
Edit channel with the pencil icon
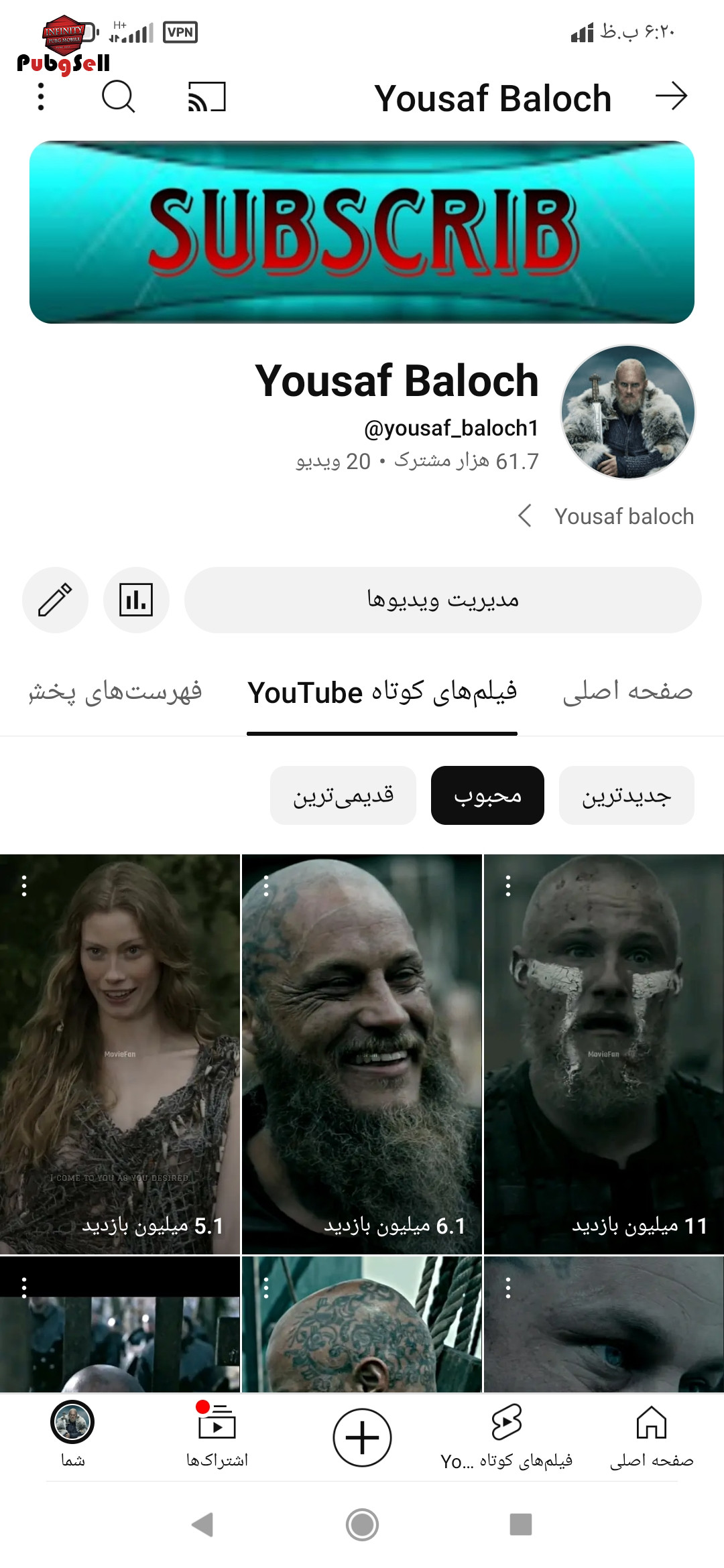55,600
